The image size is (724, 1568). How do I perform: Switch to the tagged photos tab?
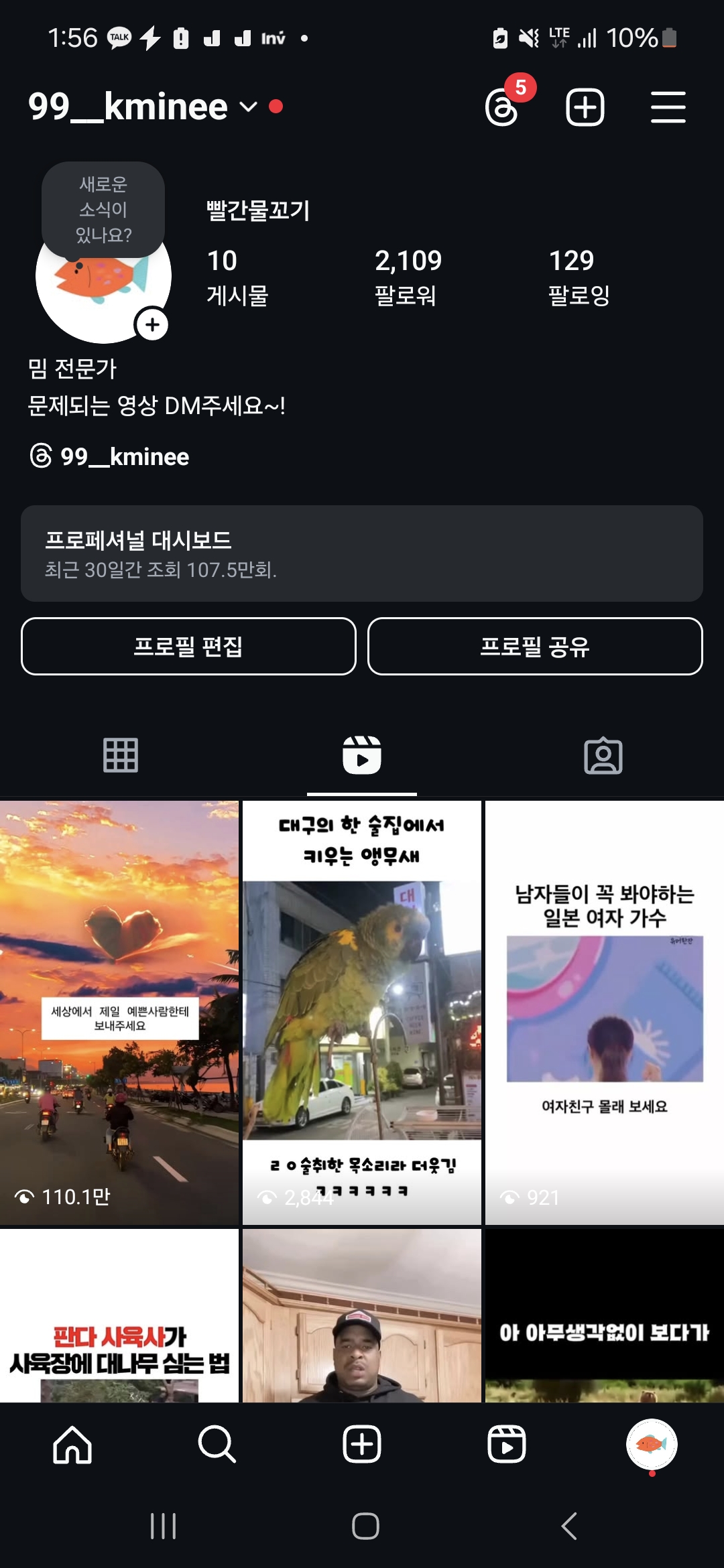pyautogui.click(x=603, y=755)
